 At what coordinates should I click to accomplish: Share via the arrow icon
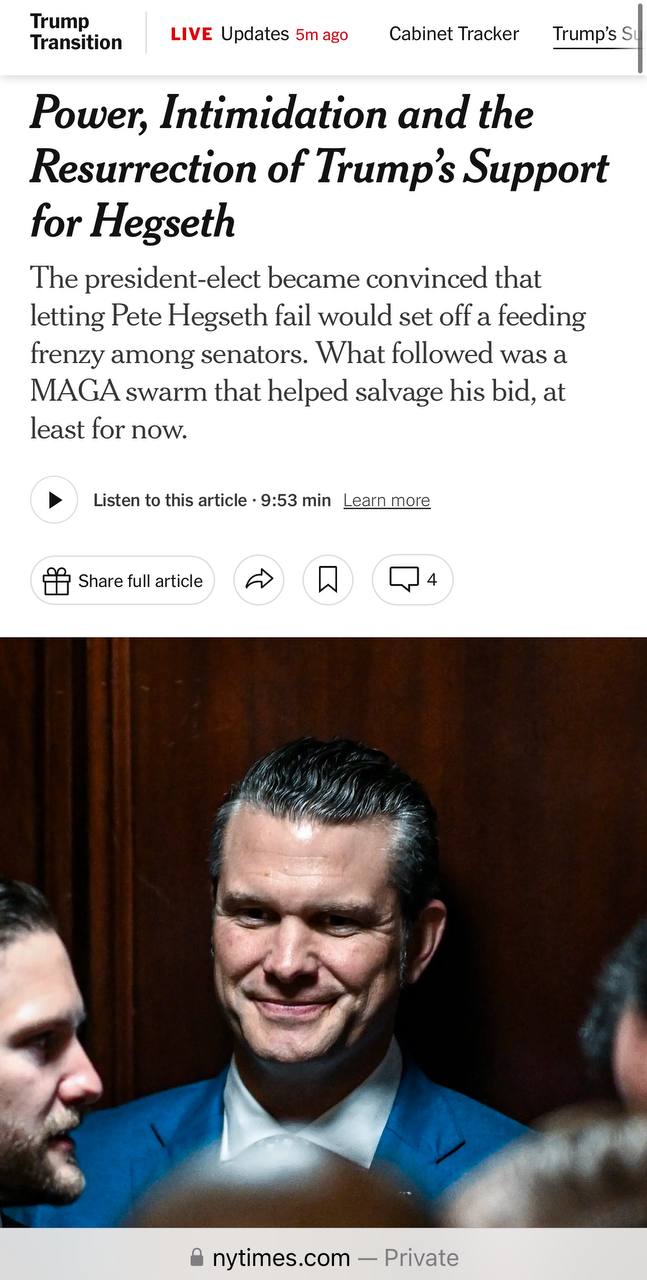click(259, 580)
